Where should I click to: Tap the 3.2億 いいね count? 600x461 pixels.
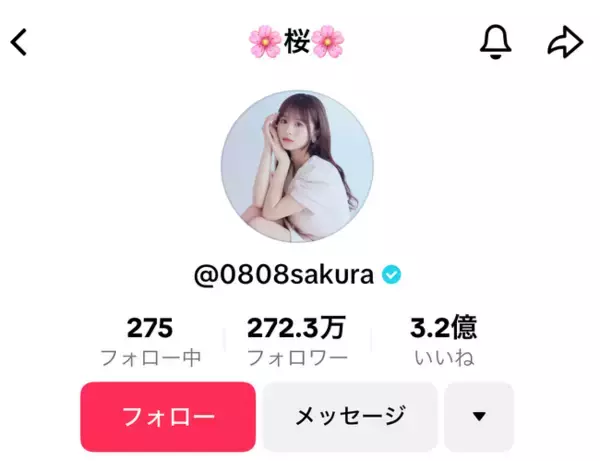pos(443,340)
